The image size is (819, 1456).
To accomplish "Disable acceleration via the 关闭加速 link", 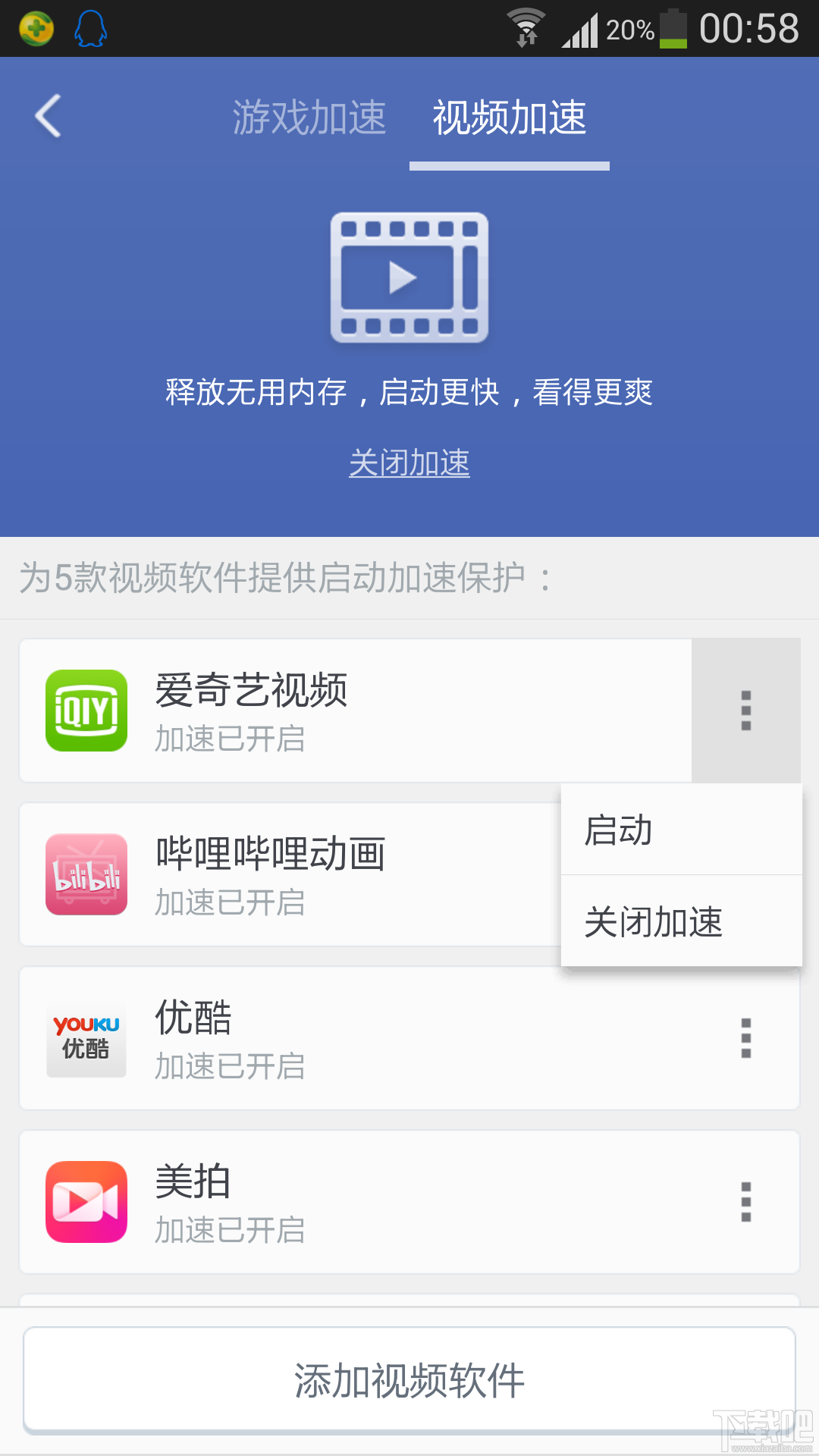I will coord(408,461).
